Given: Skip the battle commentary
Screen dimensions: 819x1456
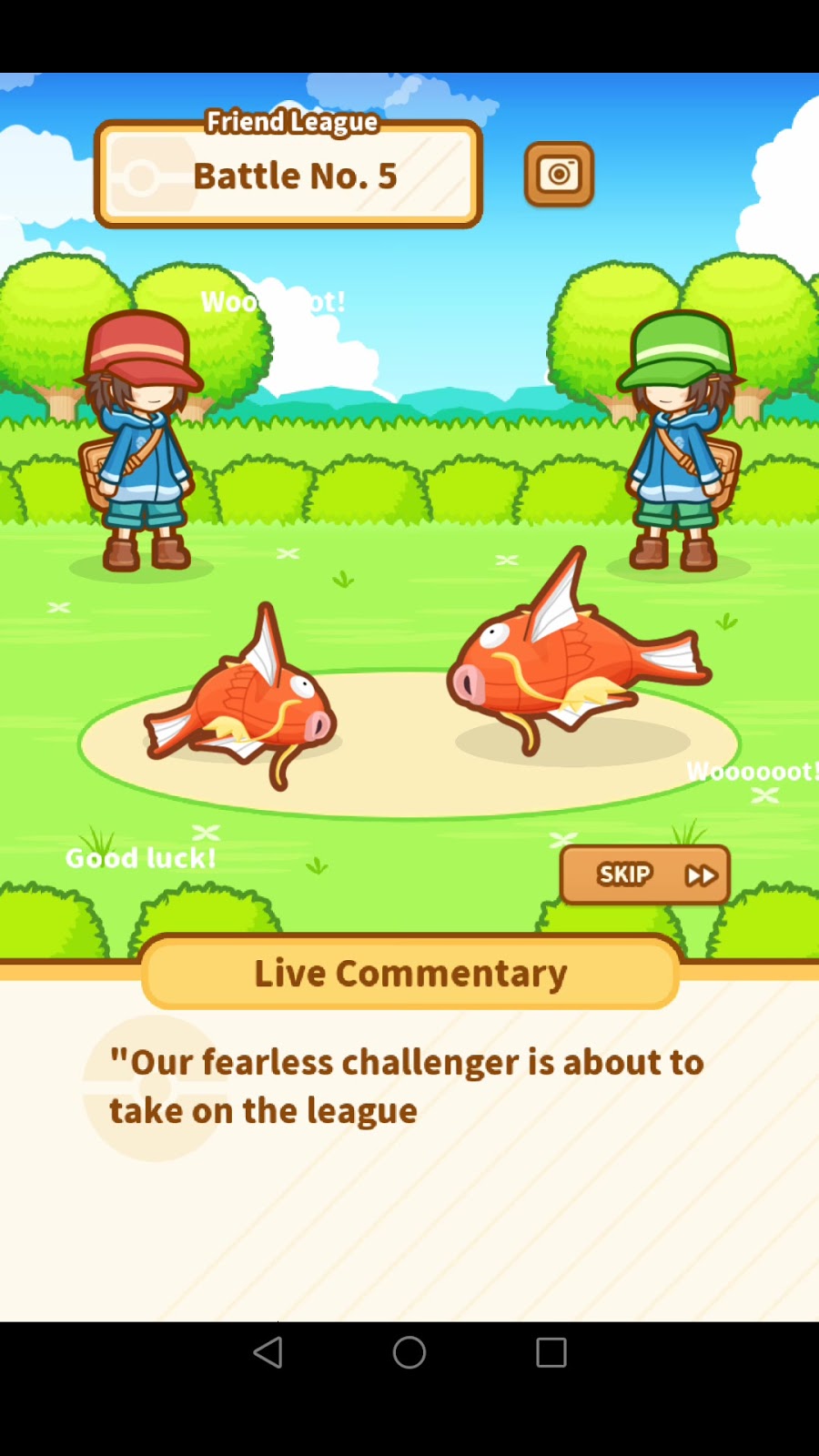Looking at the screenshot, I should pos(645,875).
